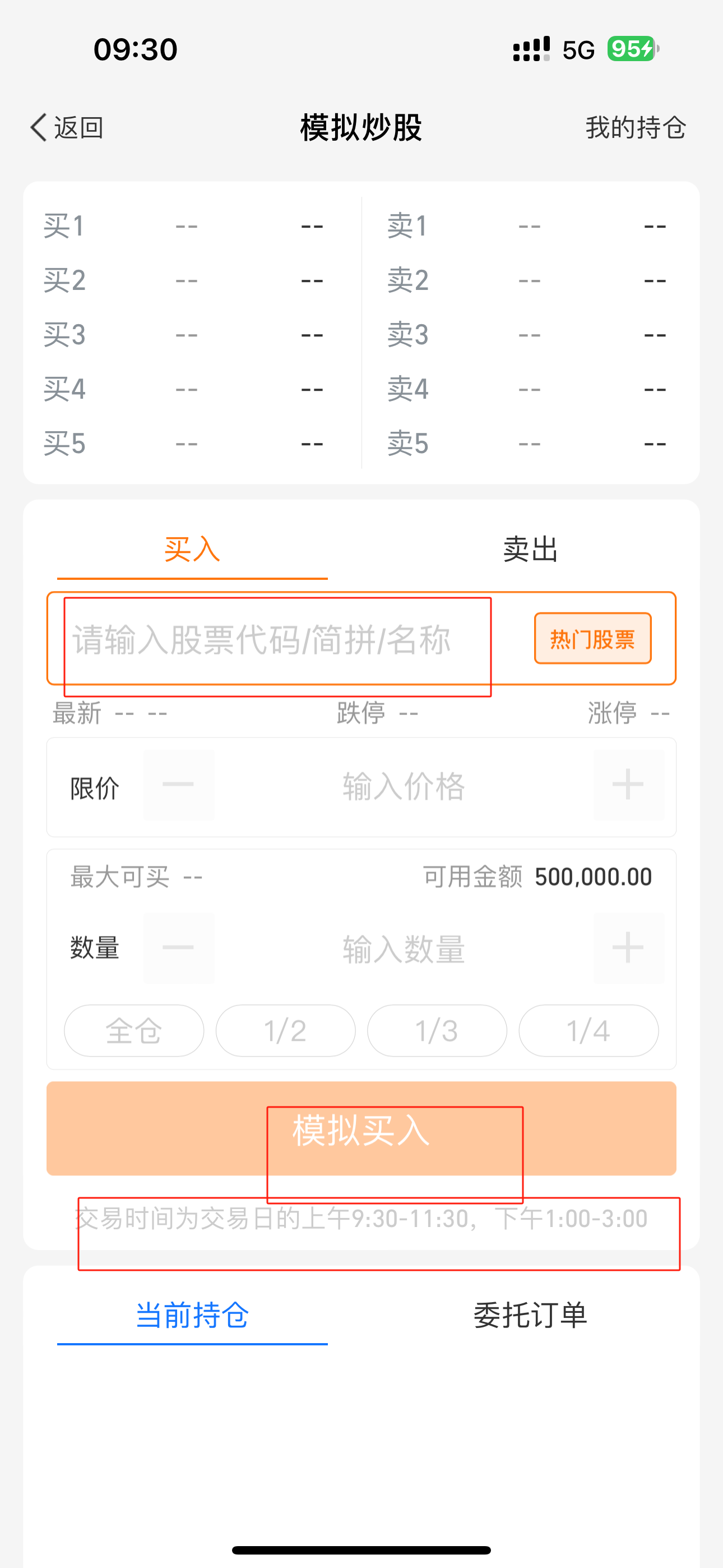Tap the 输入数量 field

(404, 949)
